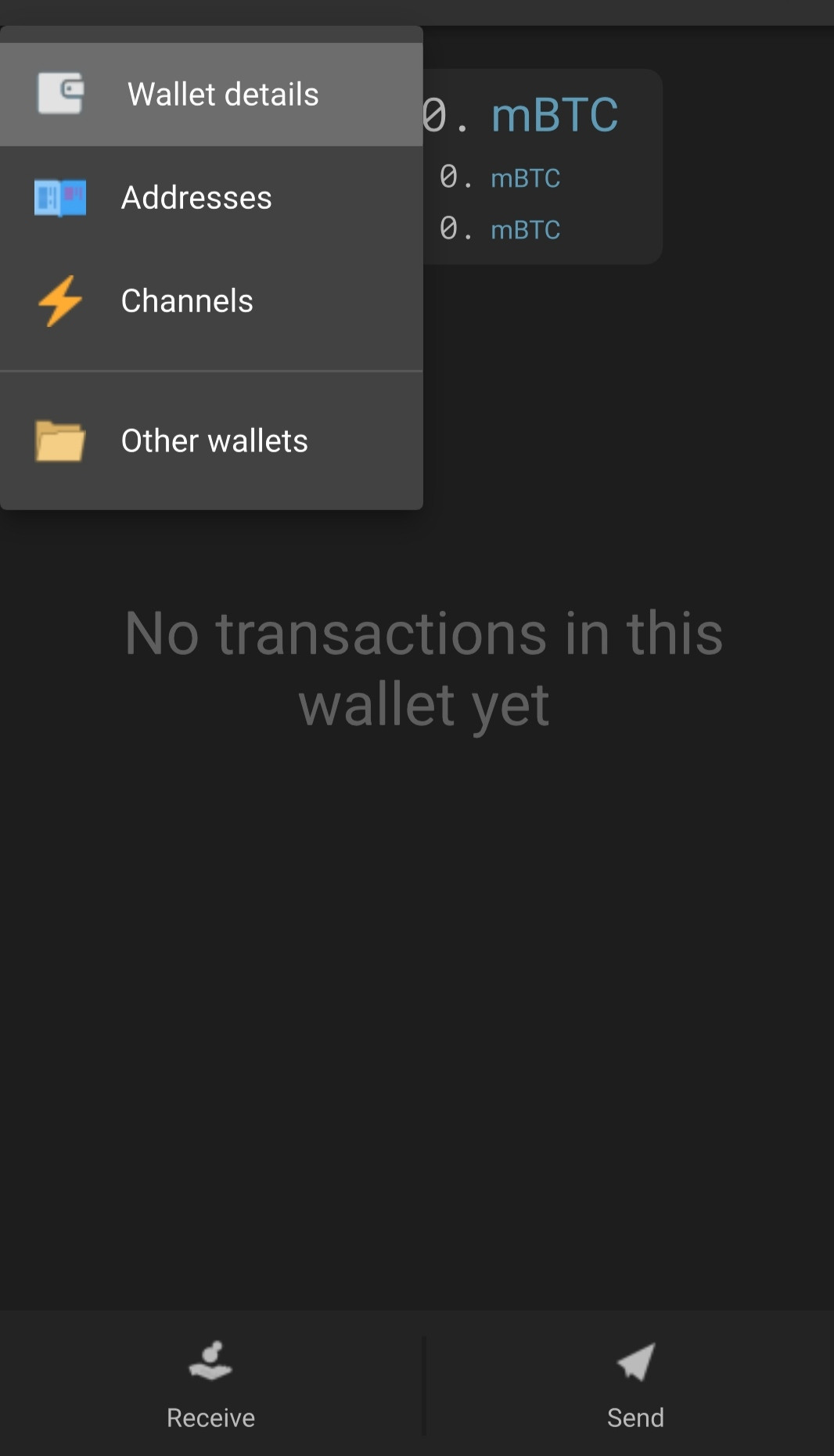Image resolution: width=834 pixels, height=1456 pixels.
Task: Select Addresses from the menu
Action: coord(211,198)
